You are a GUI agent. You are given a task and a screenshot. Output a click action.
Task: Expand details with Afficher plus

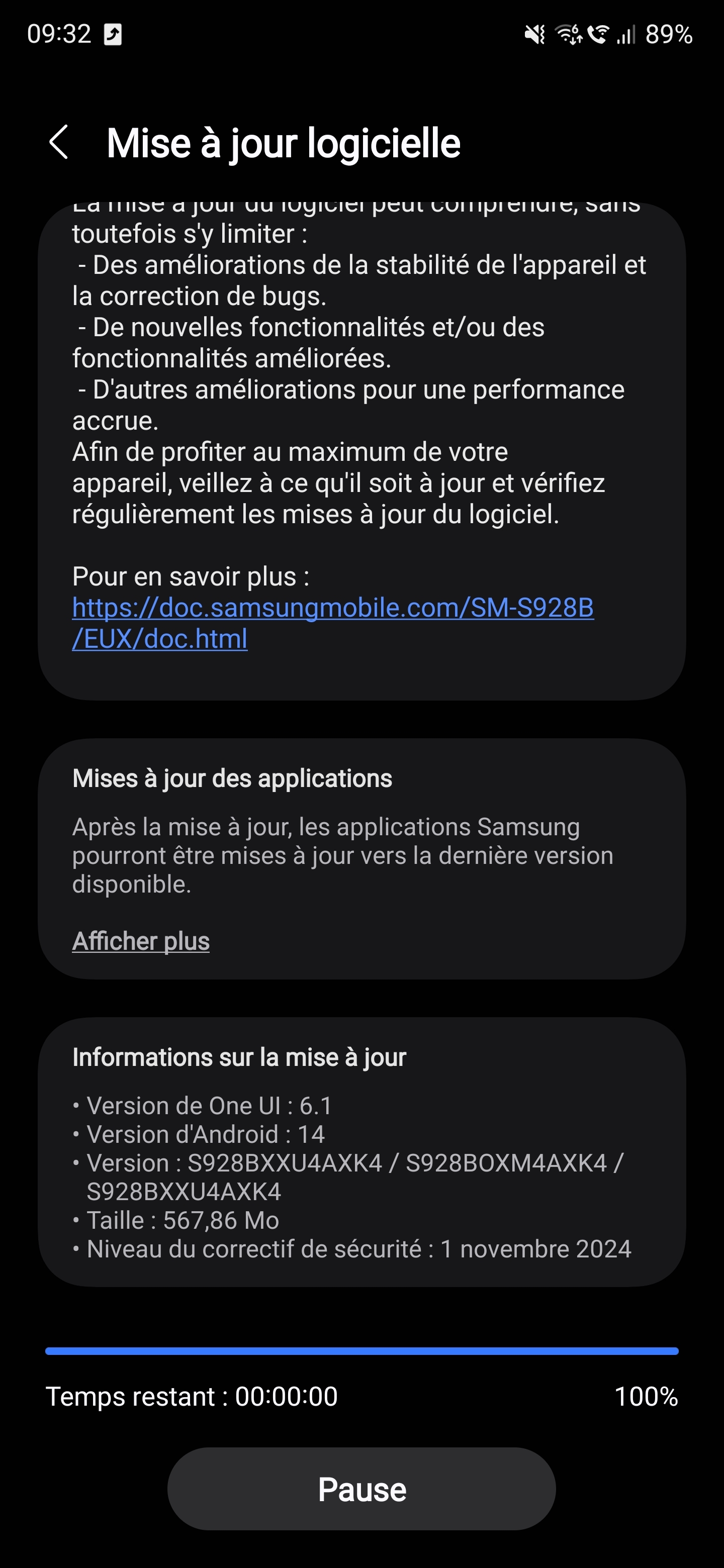[141, 942]
